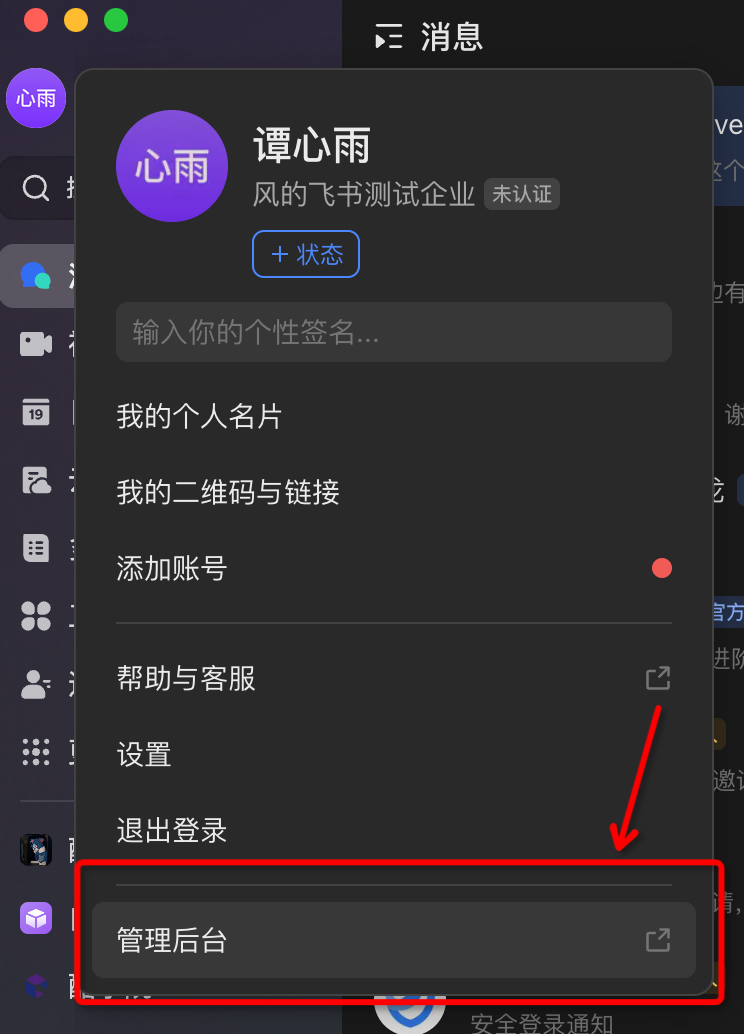The width and height of the screenshot is (744, 1034).
Task: Open 设置
Action: [x=144, y=755]
